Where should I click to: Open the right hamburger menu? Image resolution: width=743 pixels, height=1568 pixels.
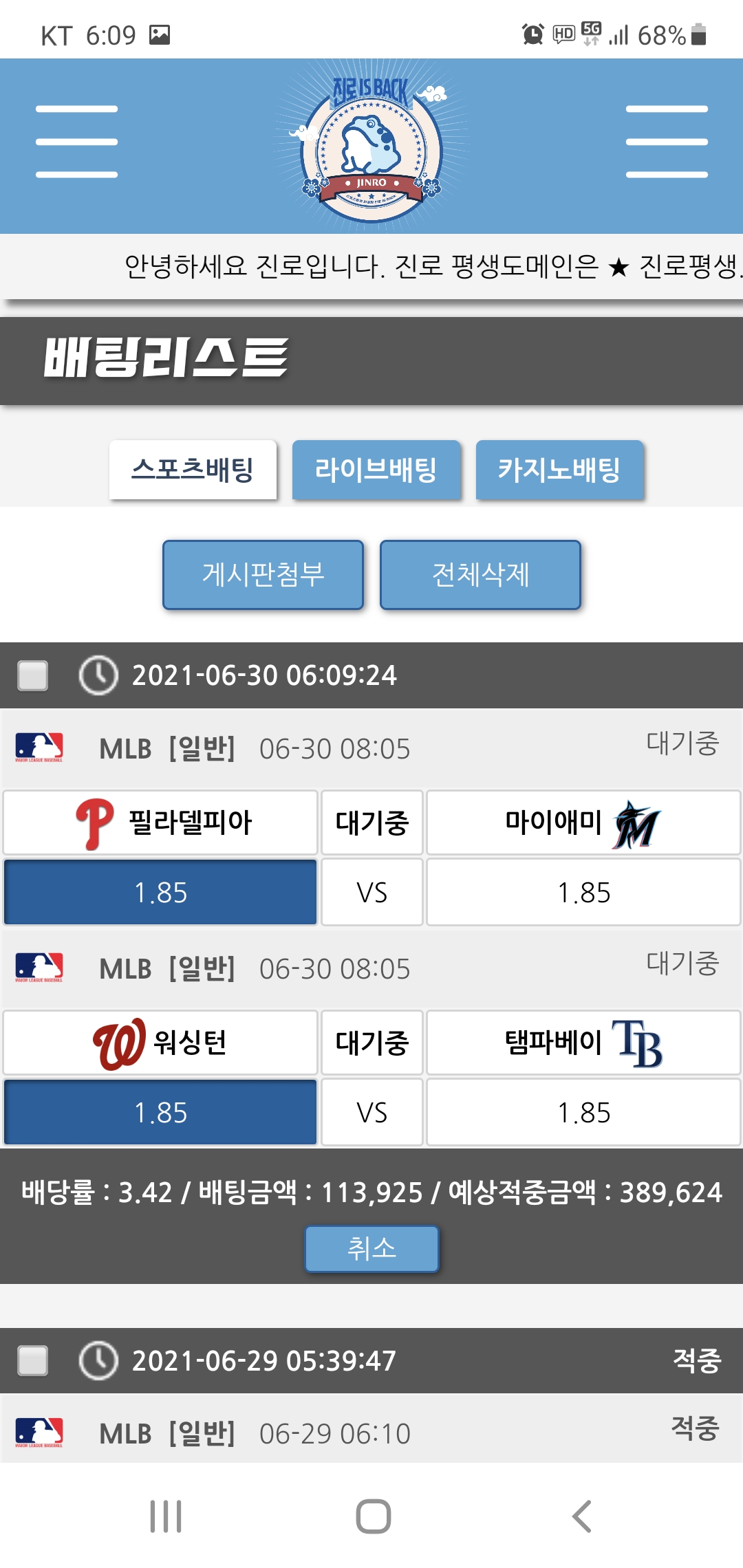point(667,142)
